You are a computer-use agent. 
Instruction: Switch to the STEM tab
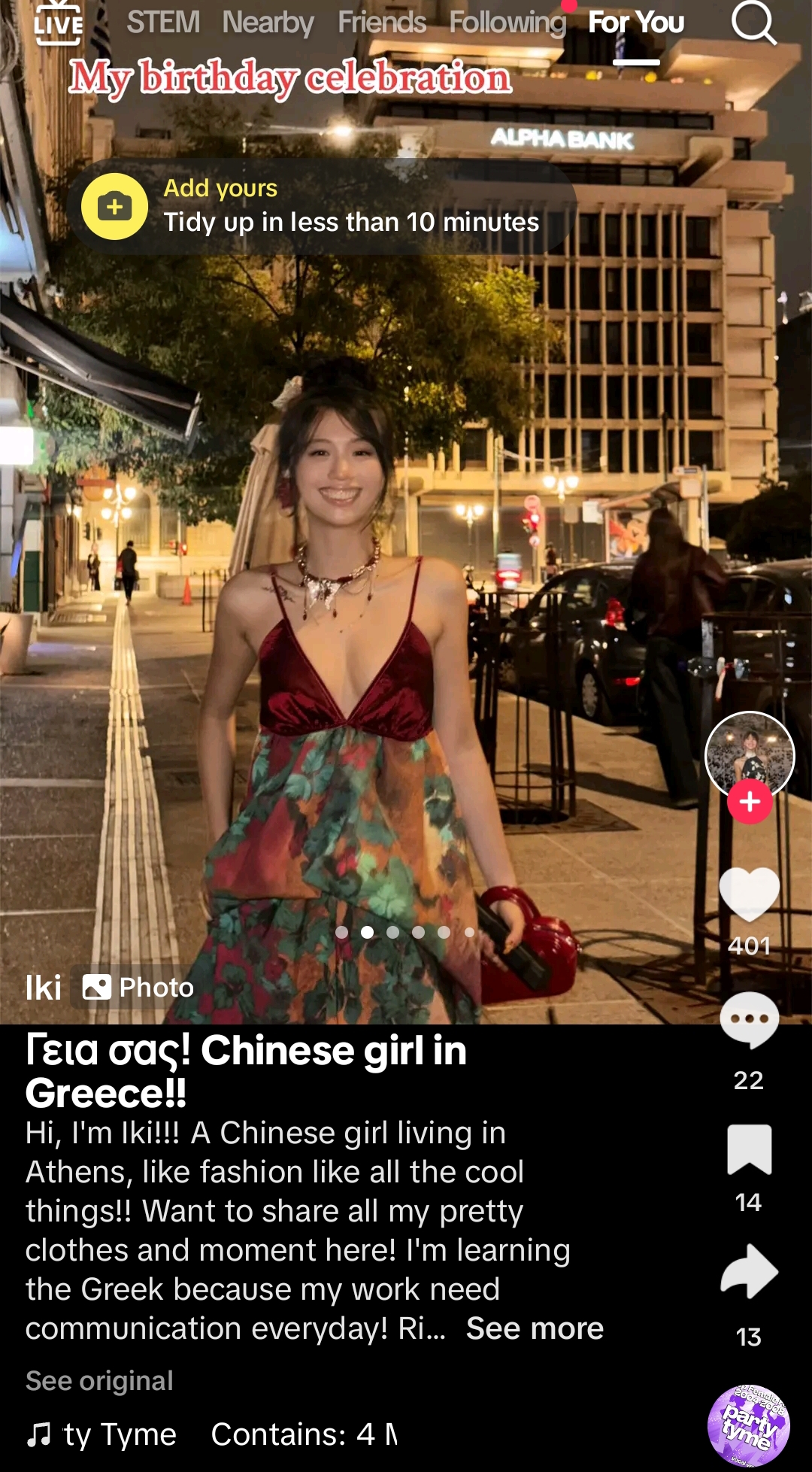163,23
